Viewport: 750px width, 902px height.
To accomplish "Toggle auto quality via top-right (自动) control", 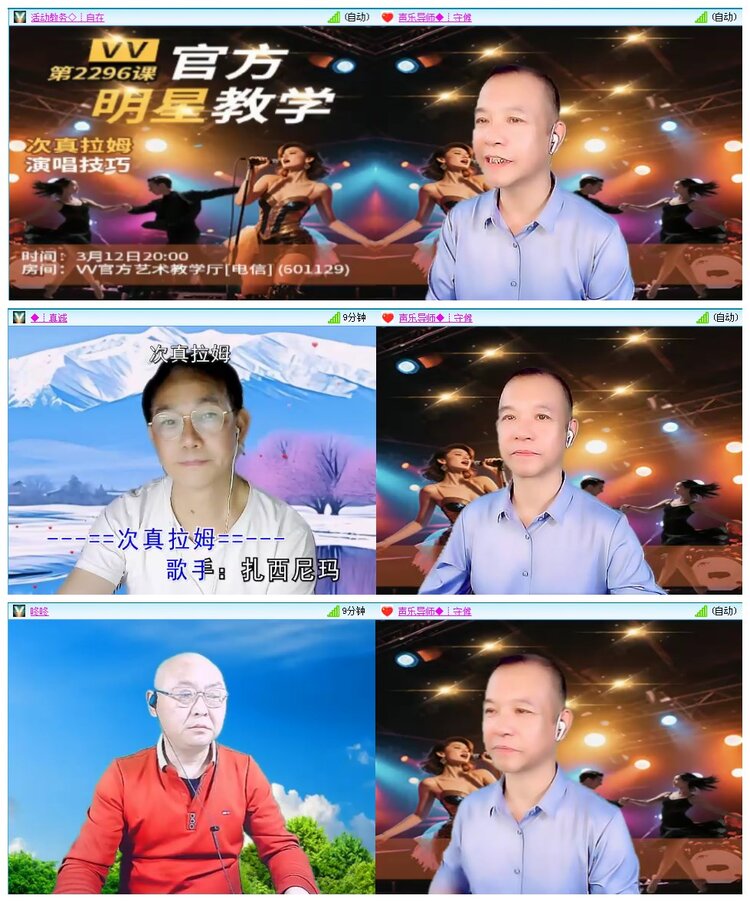I will click(723, 15).
